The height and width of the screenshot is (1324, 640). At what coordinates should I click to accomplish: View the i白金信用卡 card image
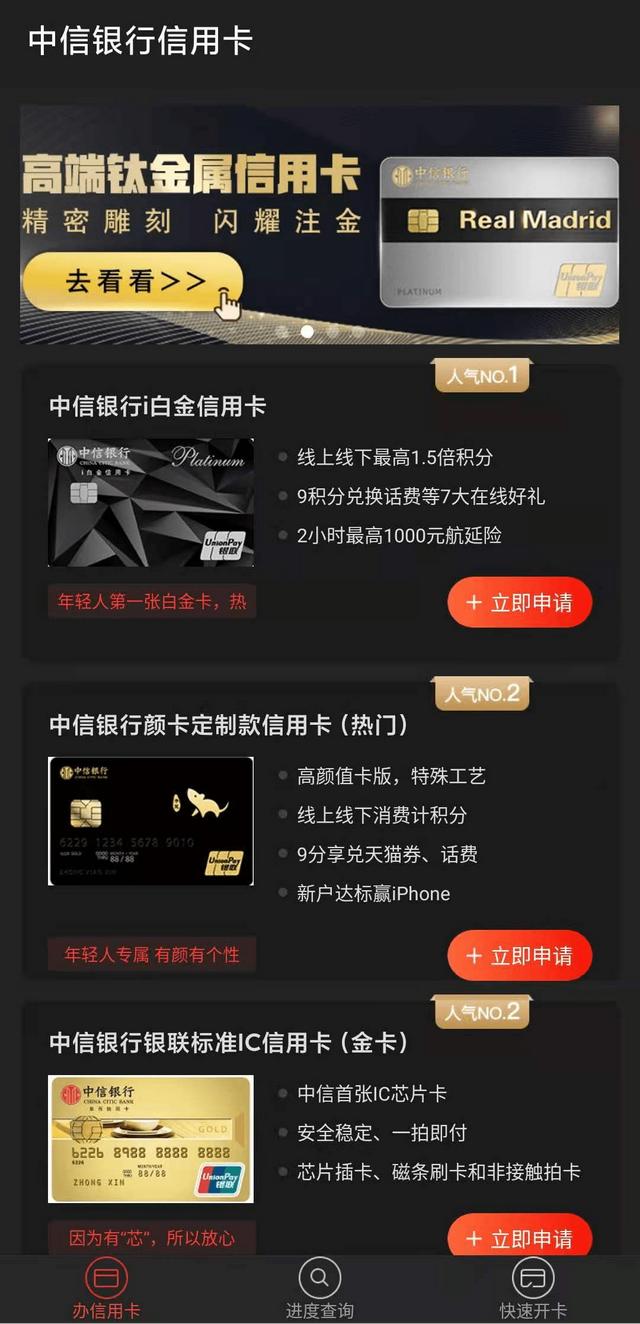coord(151,502)
